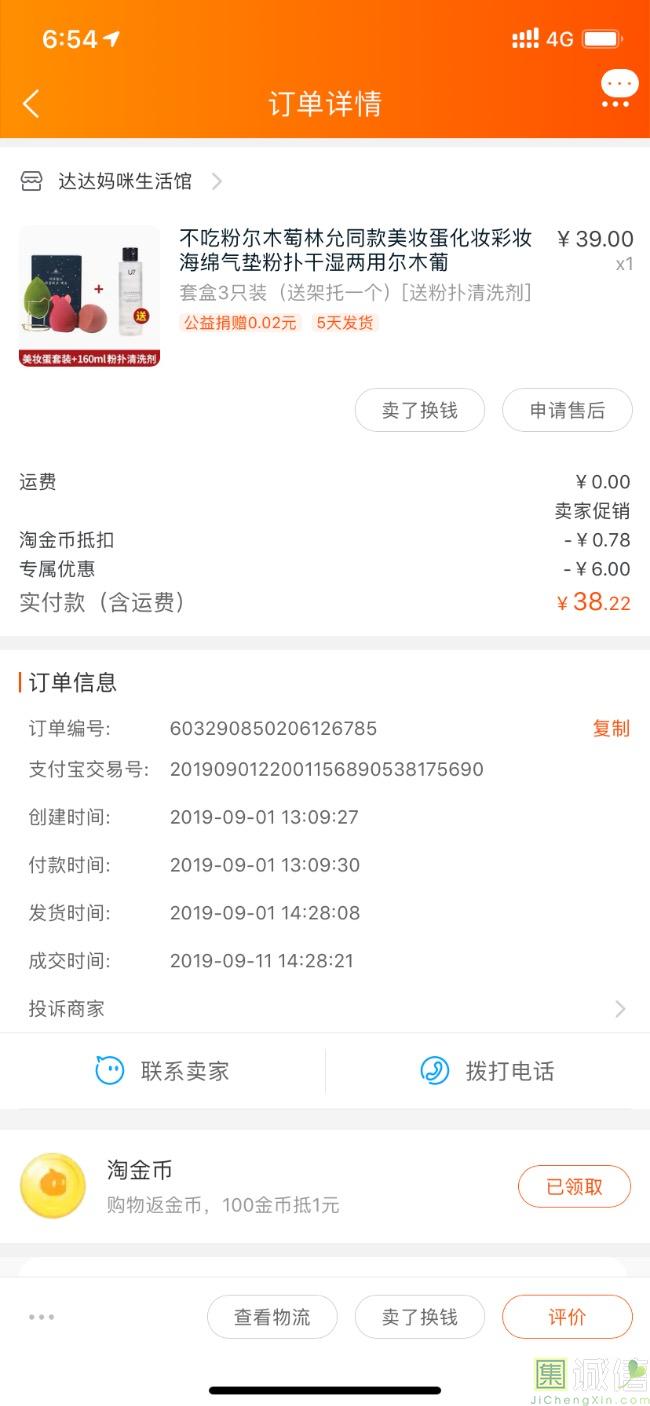Tap 查看物流 to view shipping

(x=272, y=1317)
